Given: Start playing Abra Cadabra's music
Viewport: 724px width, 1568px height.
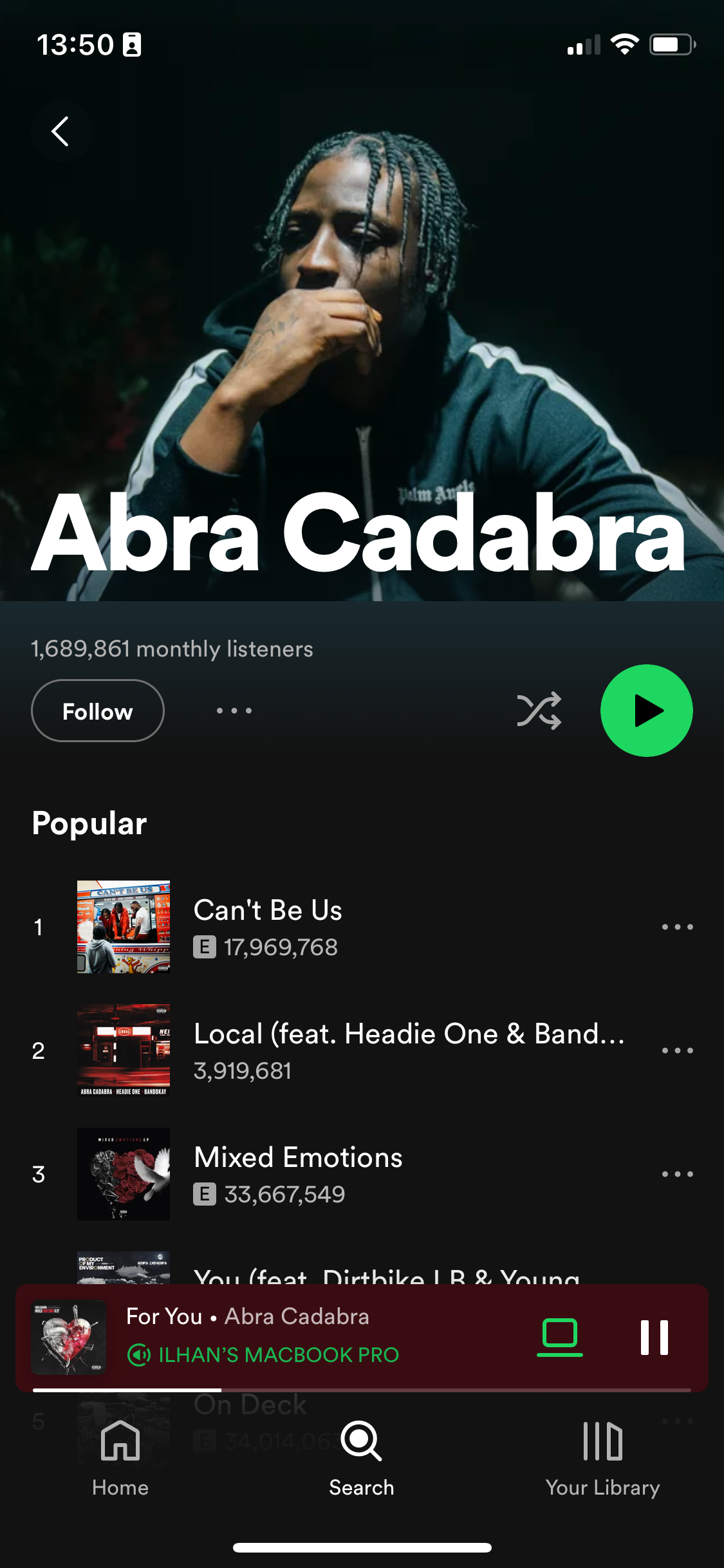Looking at the screenshot, I should 646,711.
